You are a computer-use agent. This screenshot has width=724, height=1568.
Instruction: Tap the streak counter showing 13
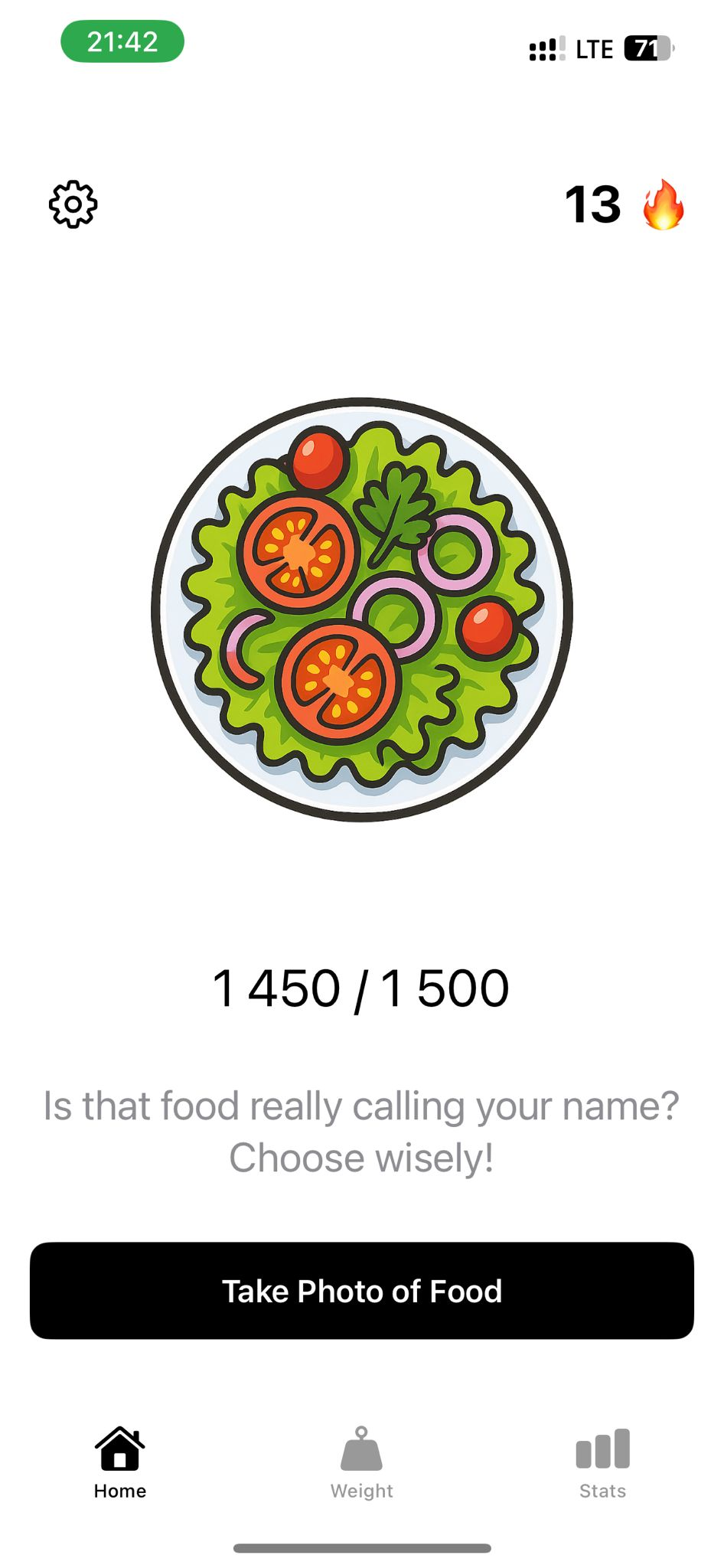tap(593, 204)
